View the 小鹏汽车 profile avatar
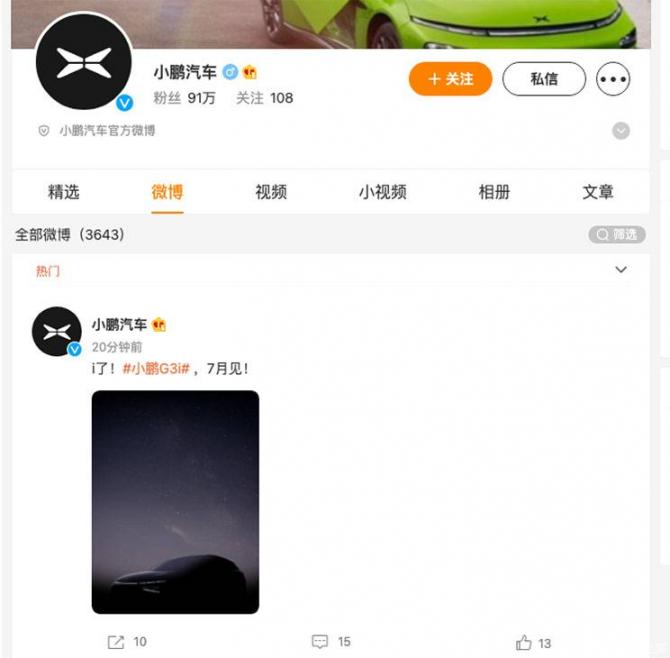This screenshot has height=658, width=670. click(84, 63)
